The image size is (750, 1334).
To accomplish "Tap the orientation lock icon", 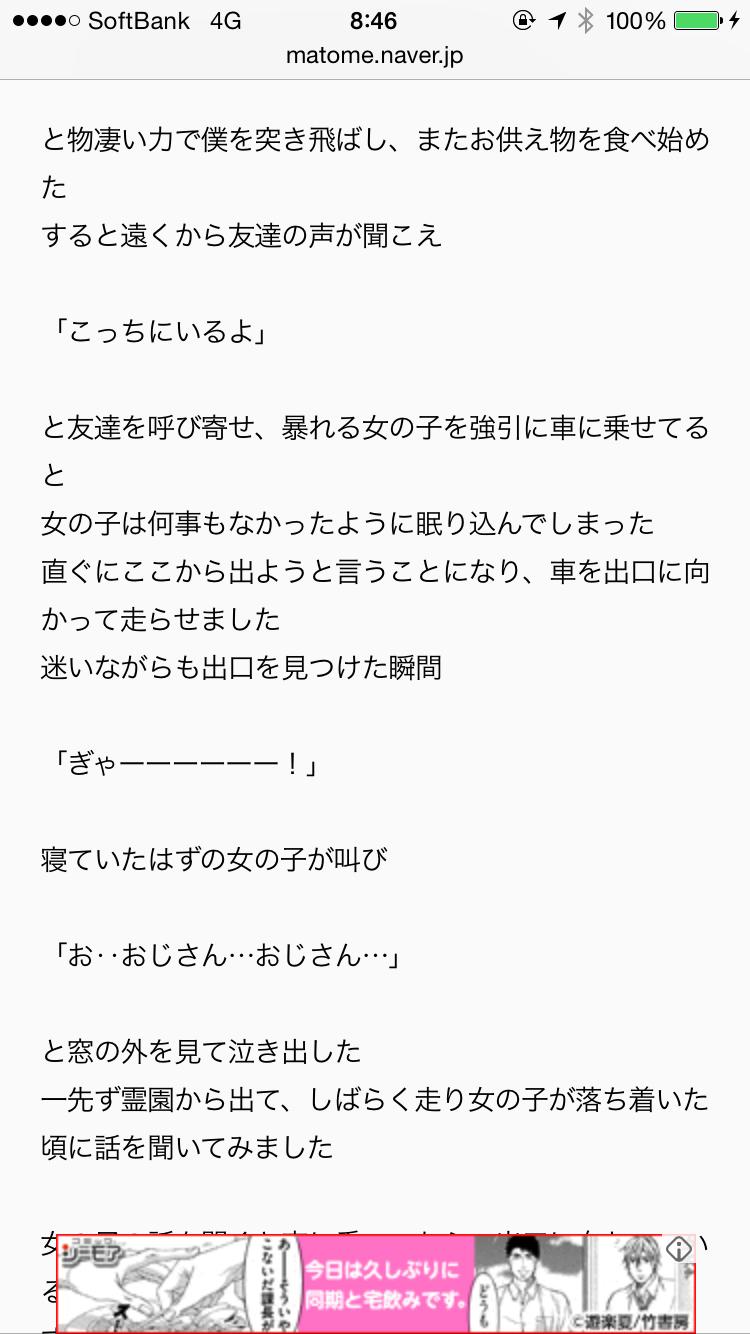I will click(524, 18).
